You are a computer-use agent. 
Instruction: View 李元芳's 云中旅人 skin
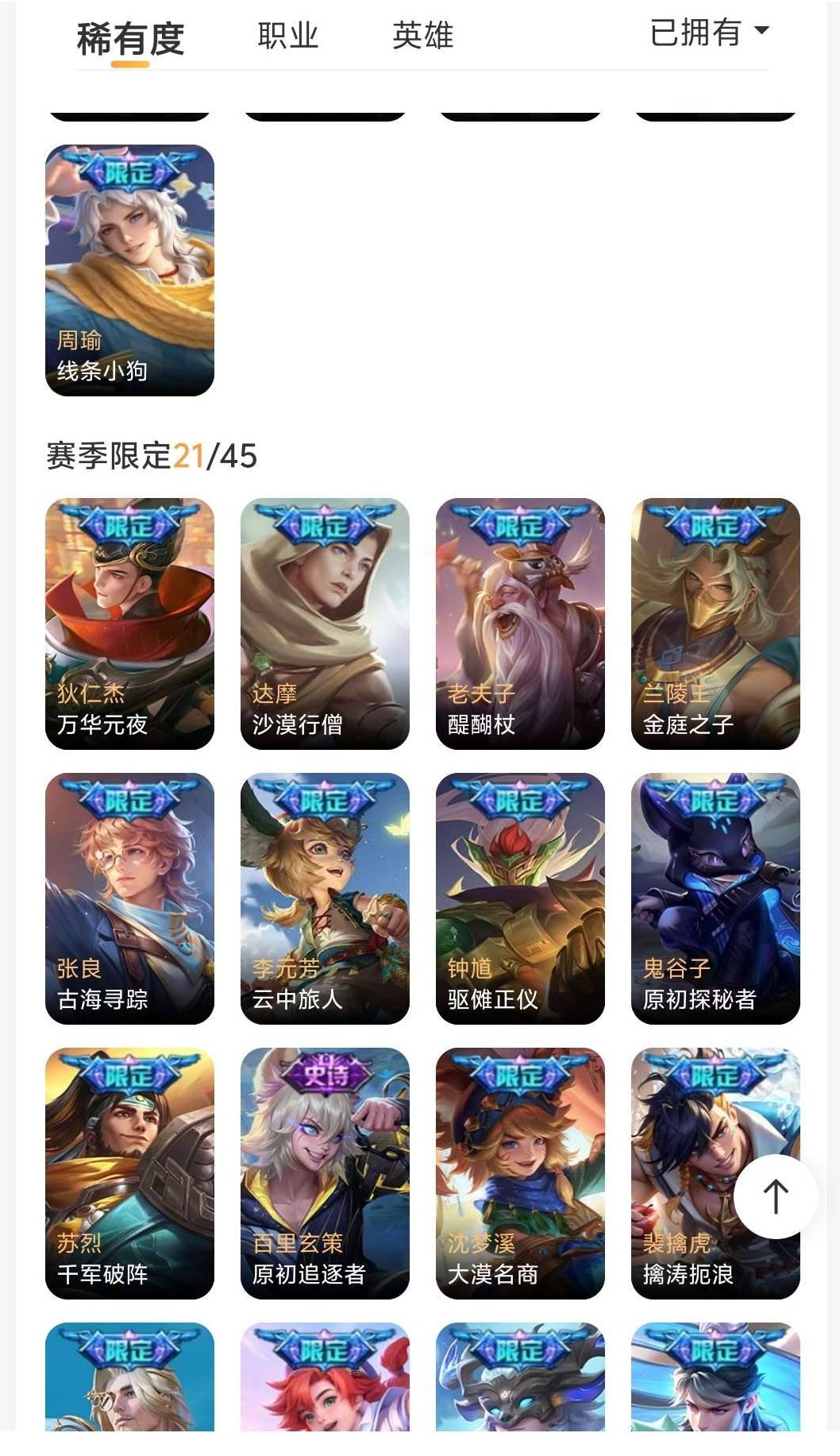[x=325, y=898]
